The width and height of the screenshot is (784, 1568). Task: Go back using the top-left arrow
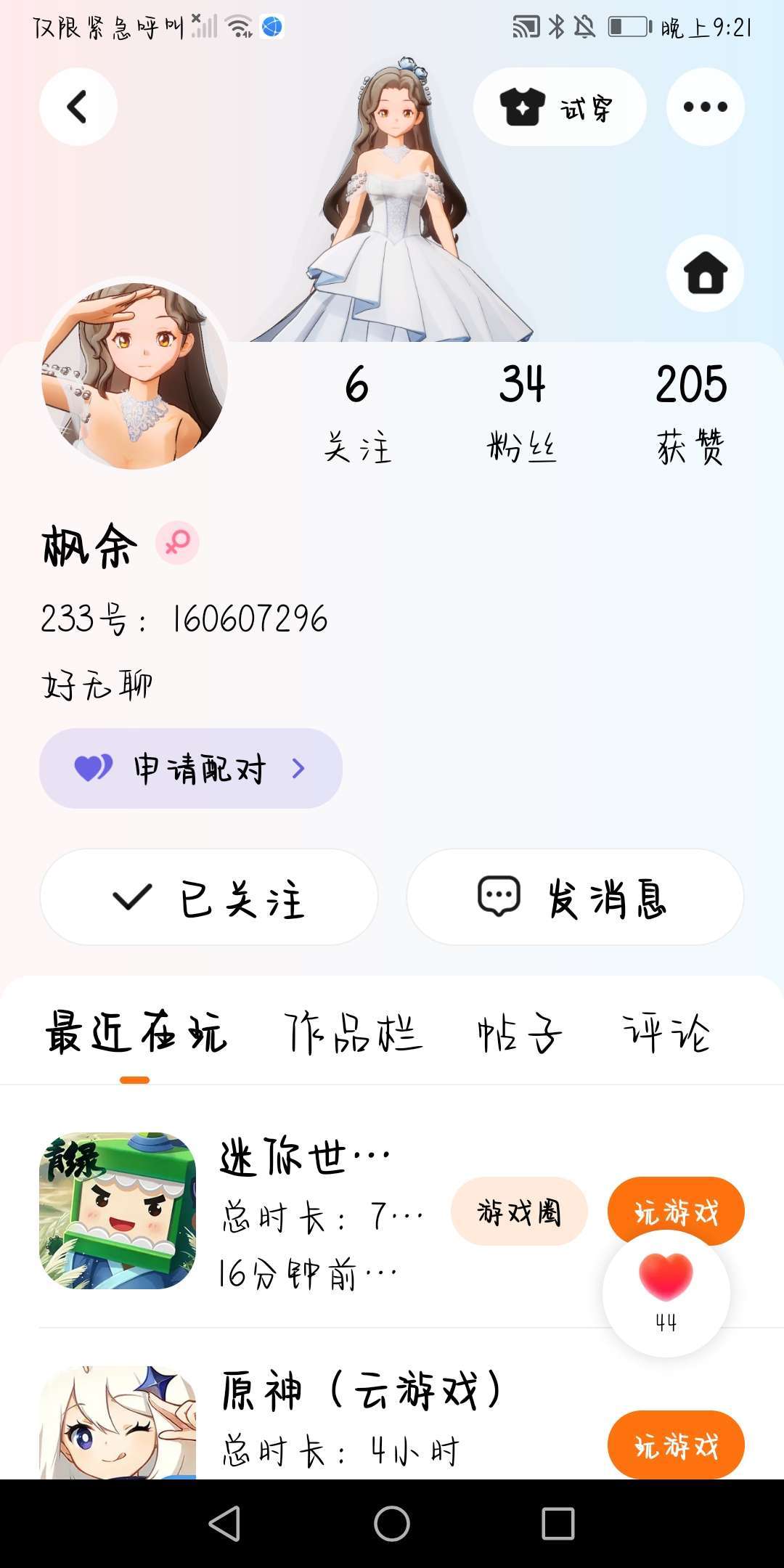[x=78, y=107]
